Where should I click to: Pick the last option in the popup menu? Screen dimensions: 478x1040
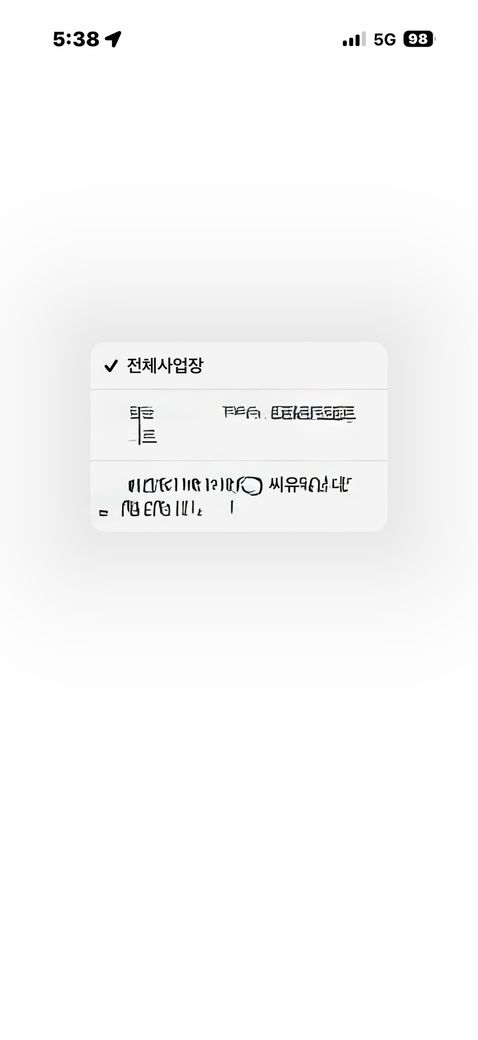pyautogui.click(x=239, y=496)
